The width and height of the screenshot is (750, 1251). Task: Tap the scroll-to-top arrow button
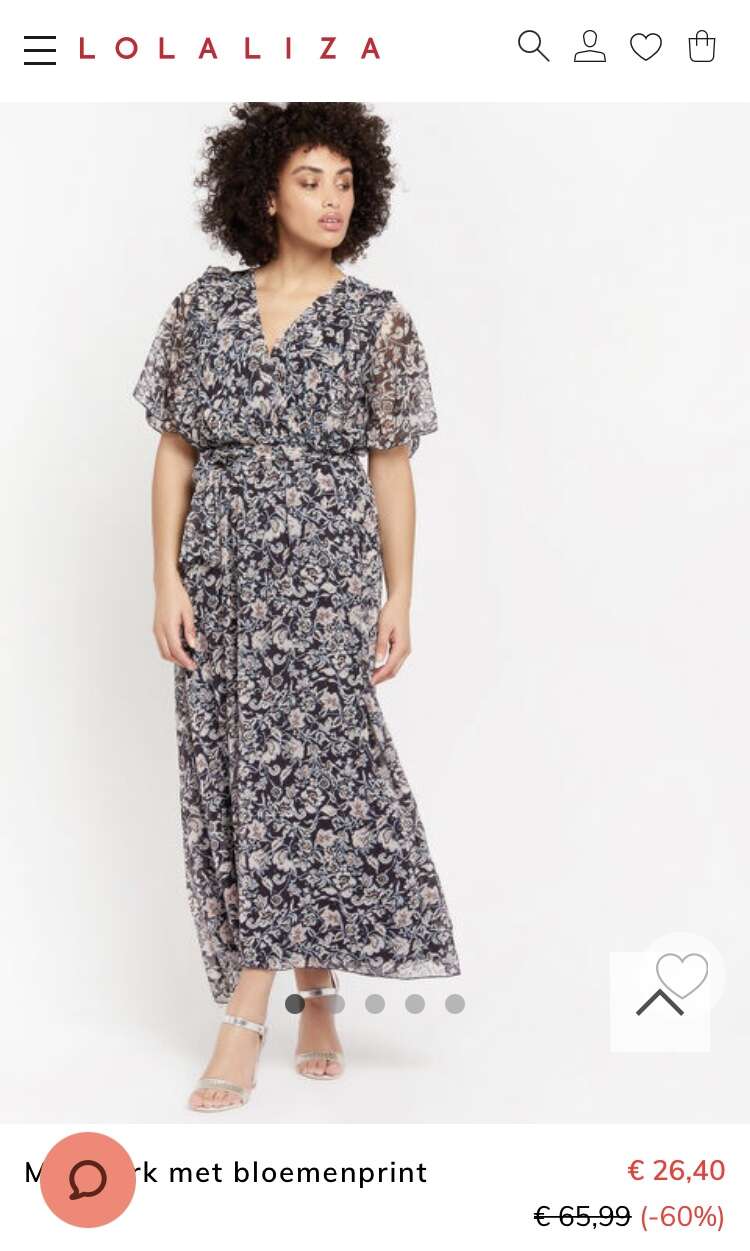coord(660,1002)
